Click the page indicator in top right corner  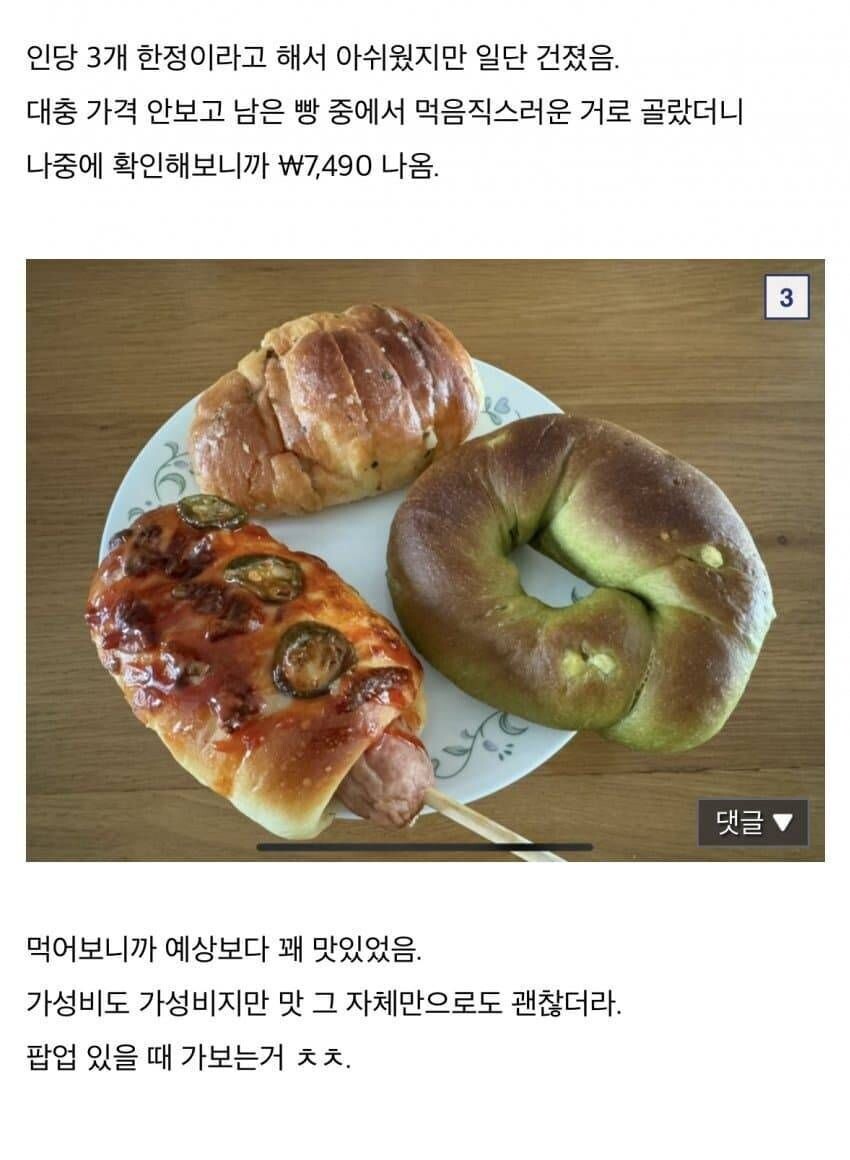click(x=785, y=295)
